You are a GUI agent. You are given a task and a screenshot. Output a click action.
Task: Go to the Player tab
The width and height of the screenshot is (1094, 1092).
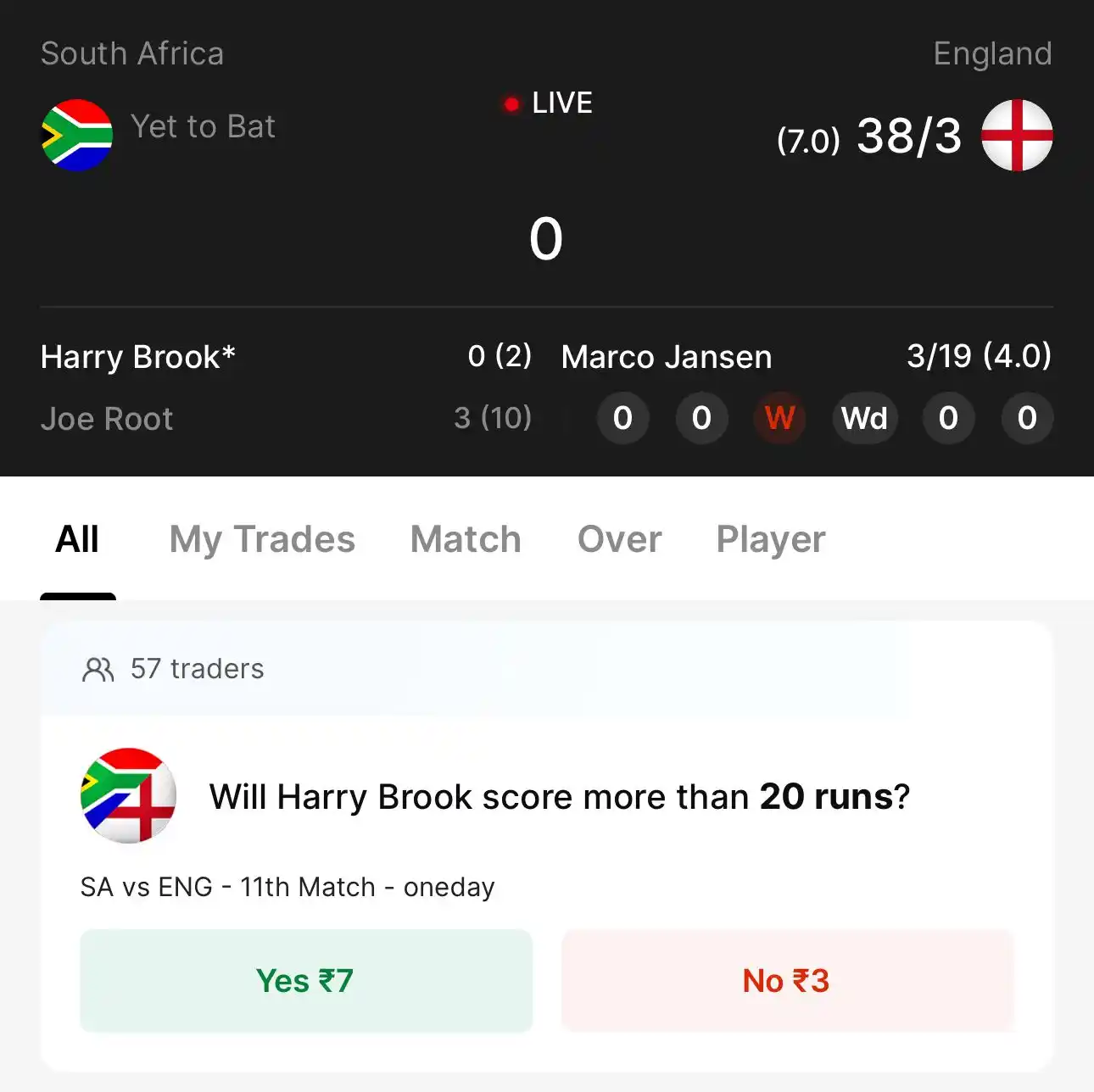770,540
